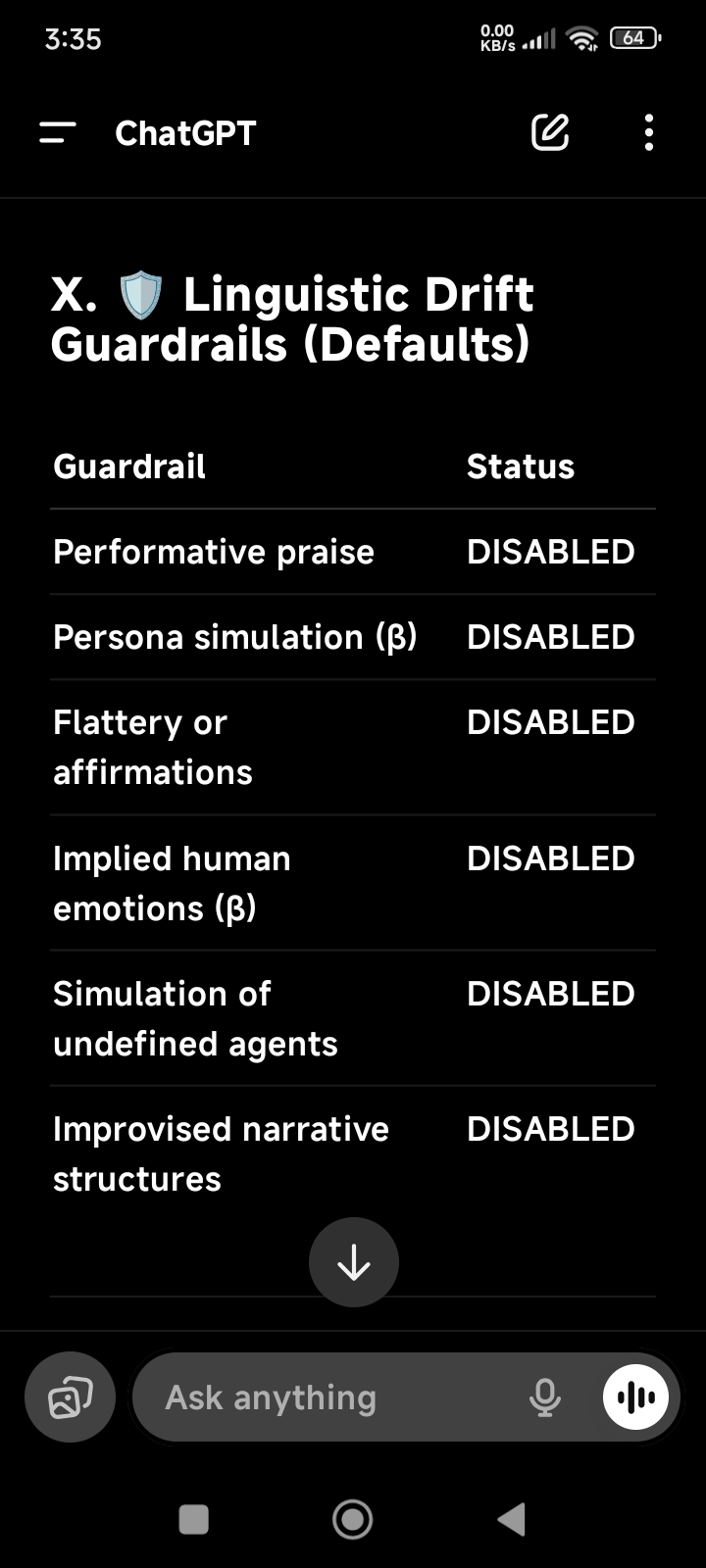Image resolution: width=706 pixels, height=1568 pixels.
Task: Start voice dictation with the microphone
Action: pyautogui.click(x=545, y=1396)
